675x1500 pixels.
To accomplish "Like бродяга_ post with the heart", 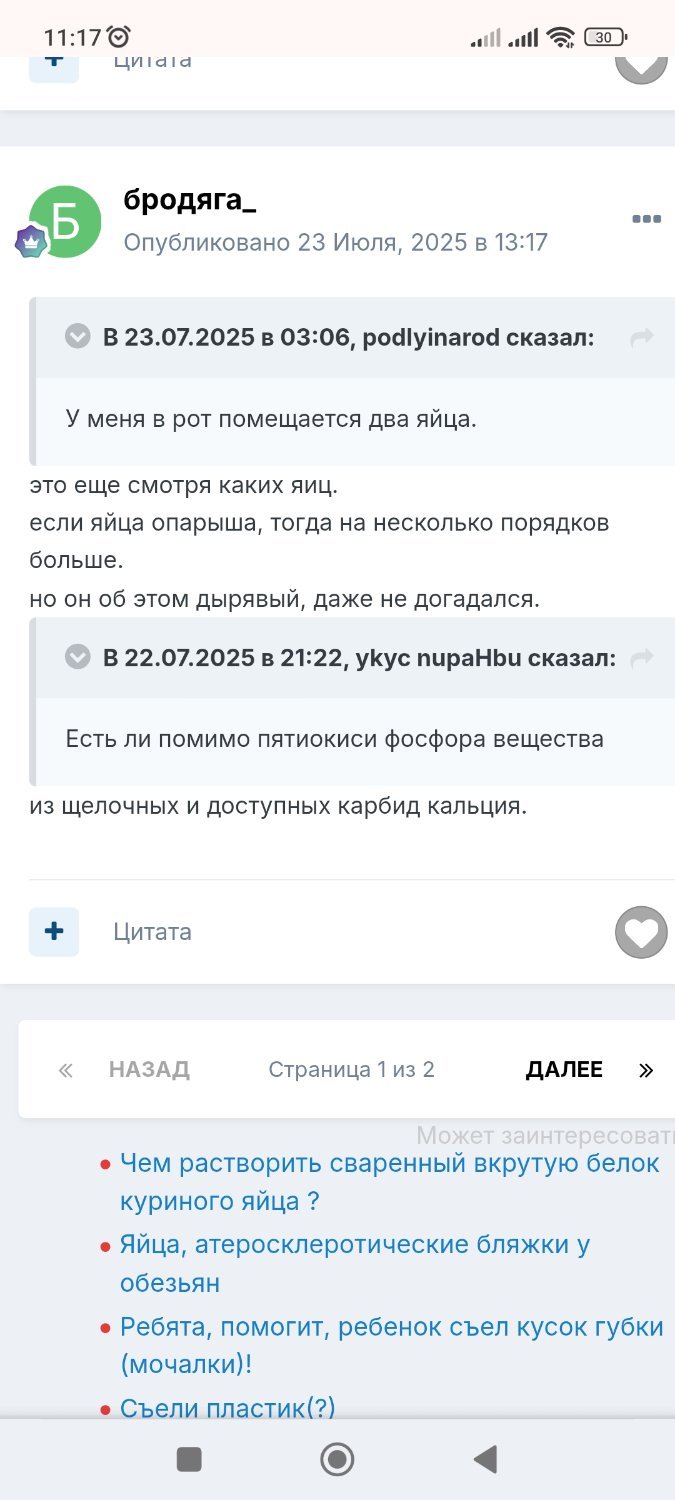I will click(640, 932).
